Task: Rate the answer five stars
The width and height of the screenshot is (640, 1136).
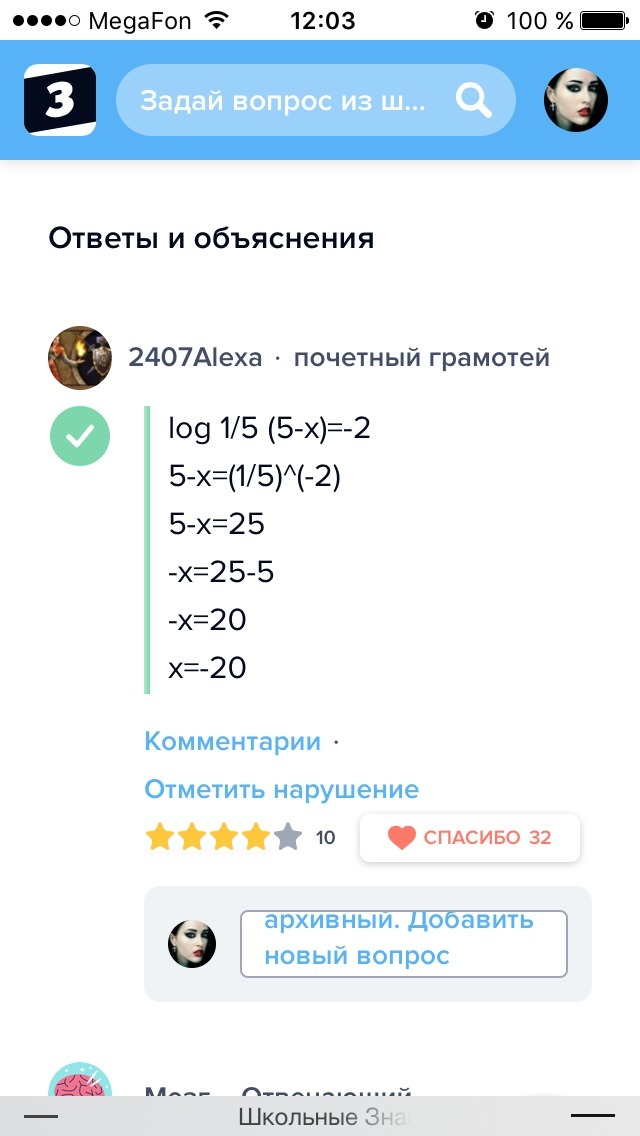Action: (288, 838)
